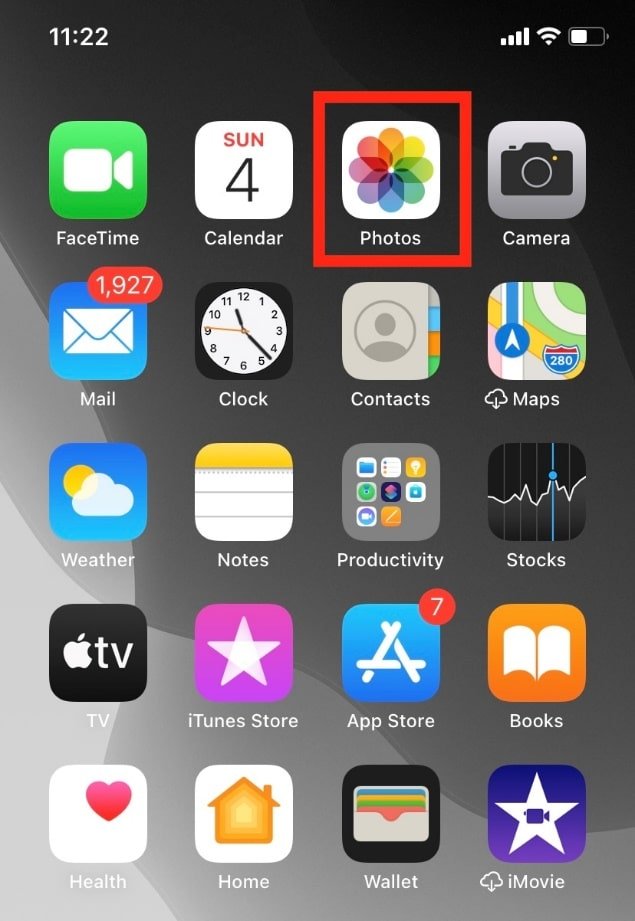
Task: Check the Weather app
Action: [x=98, y=492]
